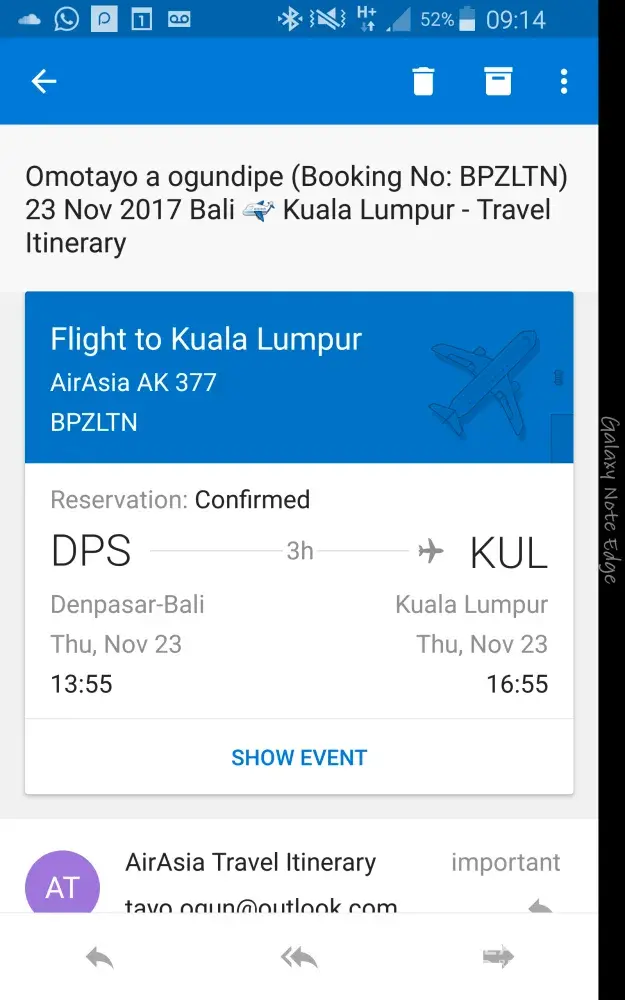Tap the AT sender avatar
This screenshot has height=1000, width=625.
point(62,885)
